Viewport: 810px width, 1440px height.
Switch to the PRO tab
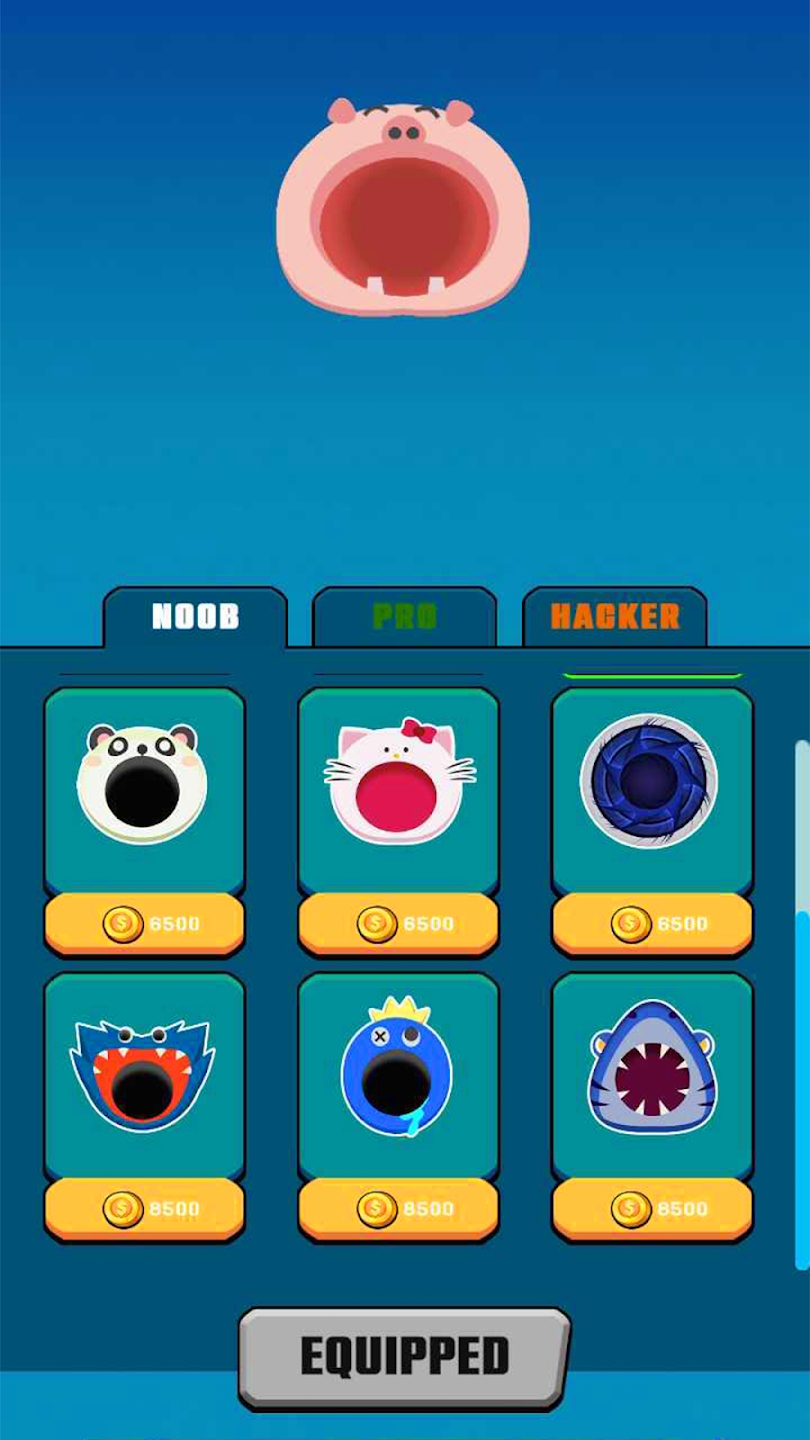point(404,617)
